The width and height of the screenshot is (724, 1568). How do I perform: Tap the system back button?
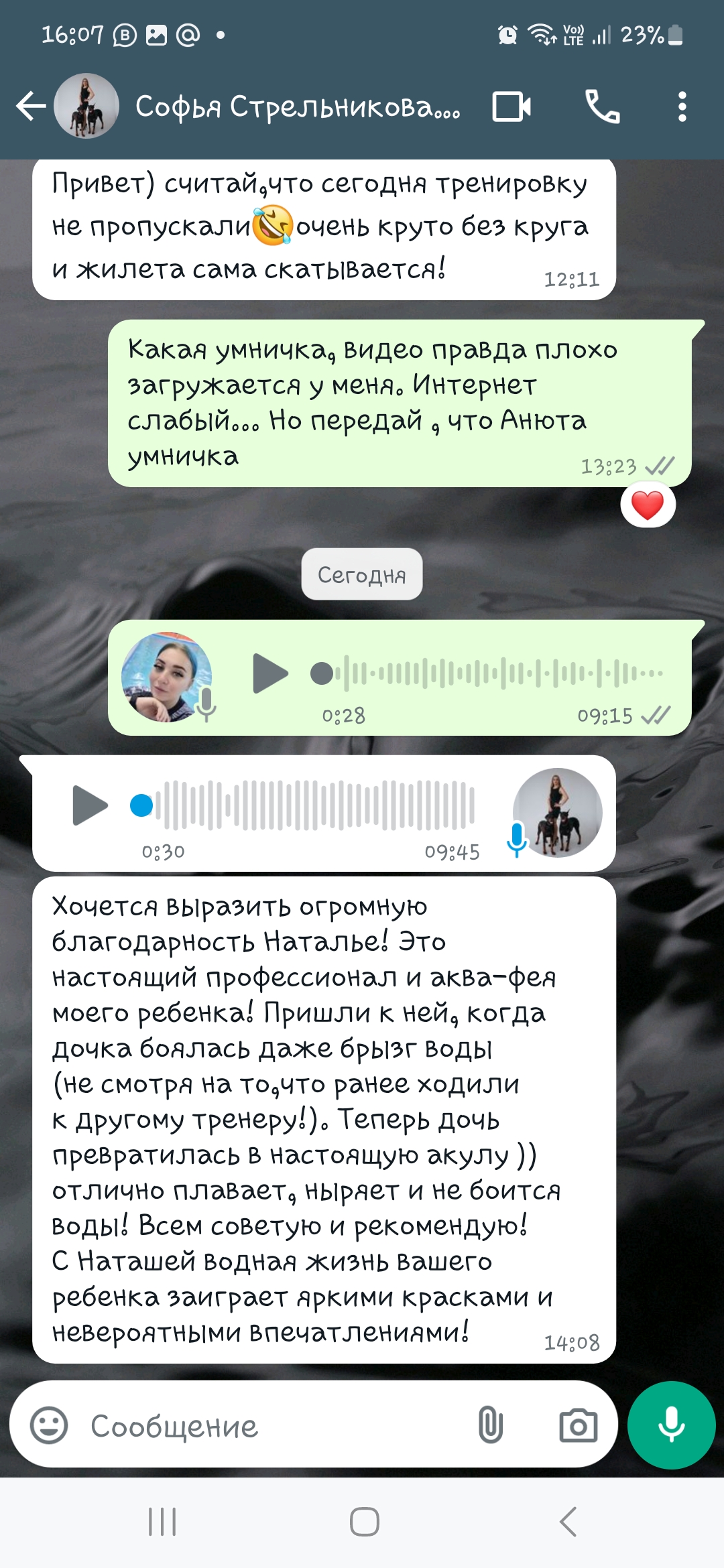click(567, 1521)
